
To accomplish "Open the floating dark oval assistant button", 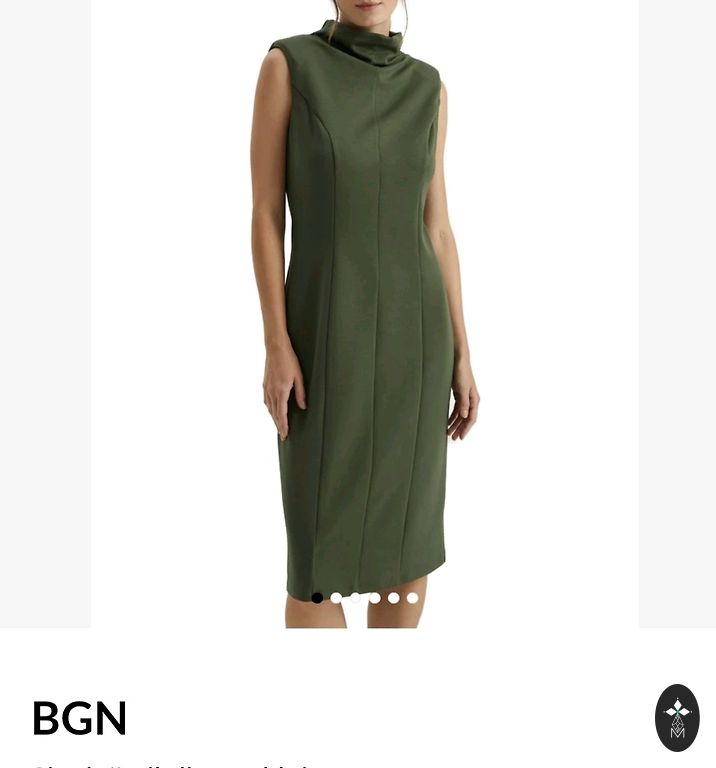I will click(x=677, y=717).
